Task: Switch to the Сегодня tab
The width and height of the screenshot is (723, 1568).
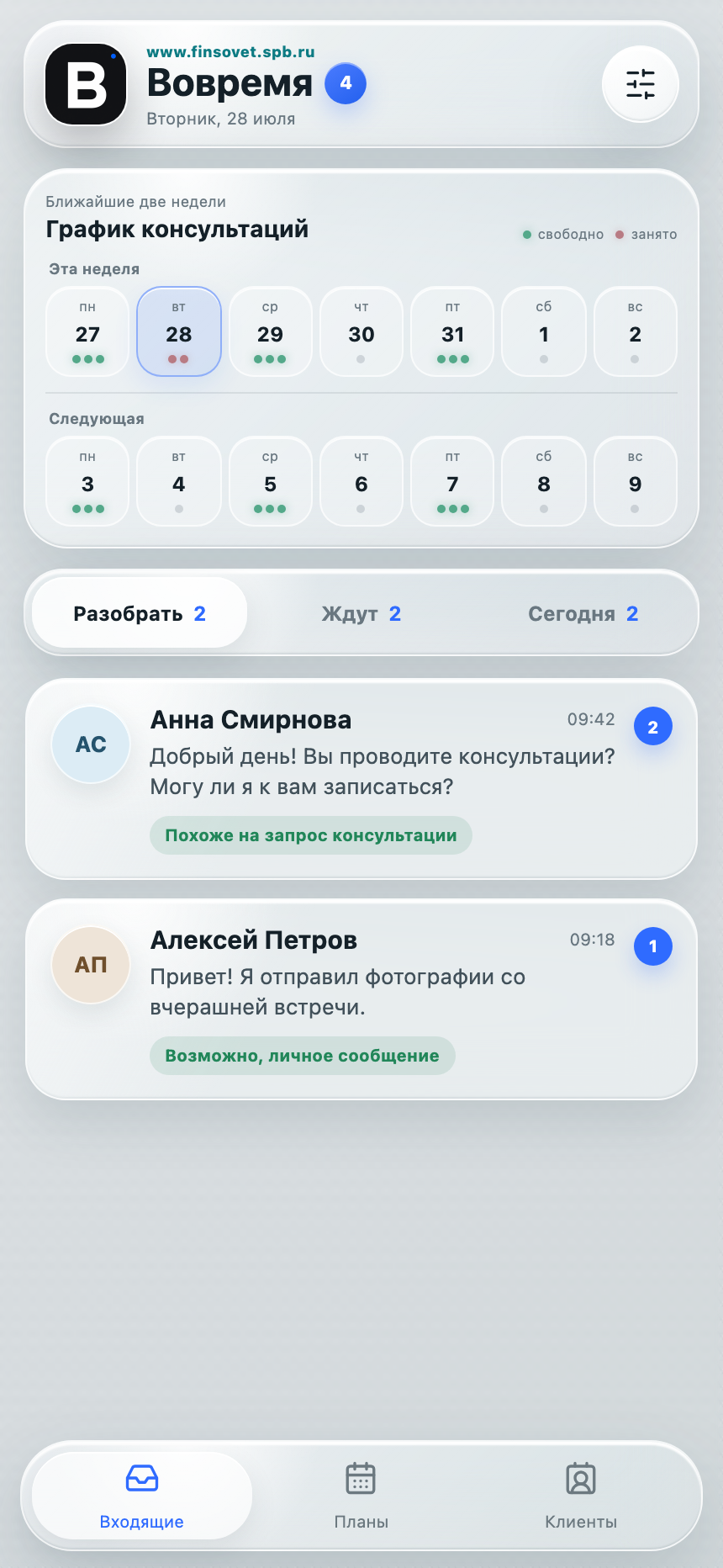Action: pos(583,613)
